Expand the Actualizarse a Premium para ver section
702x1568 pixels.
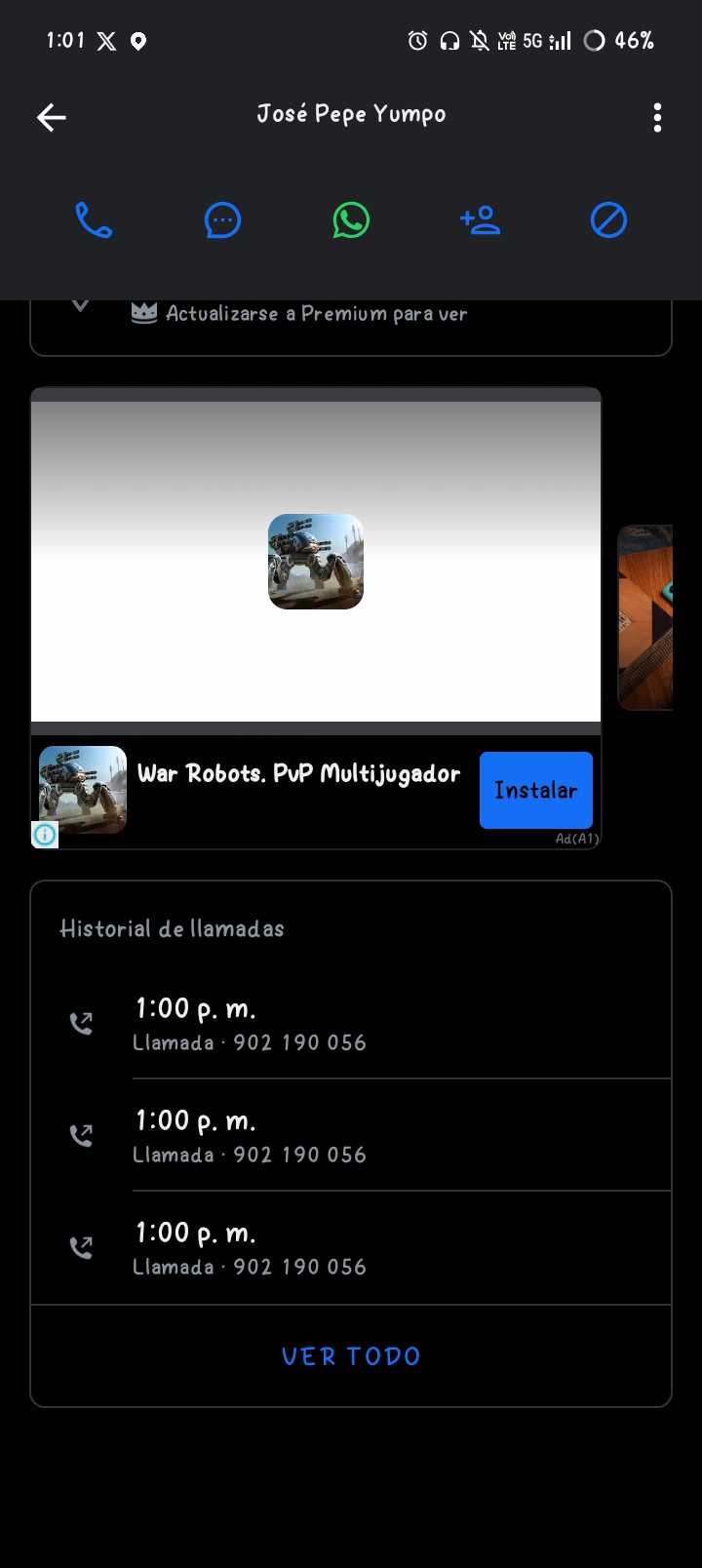[82, 308]
